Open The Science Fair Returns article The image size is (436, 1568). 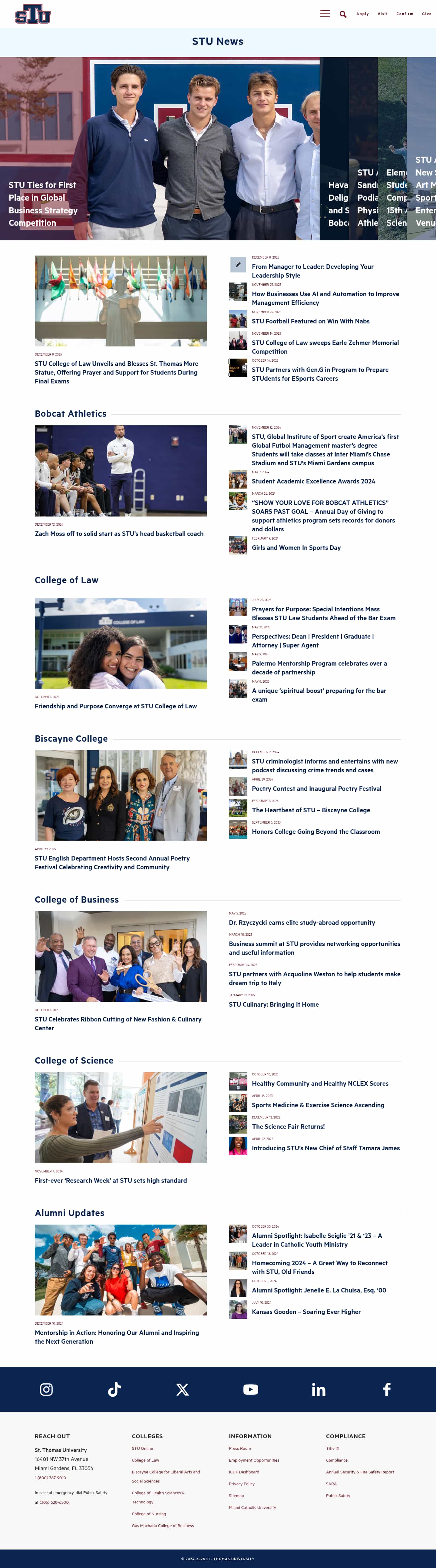[288, 1127]
